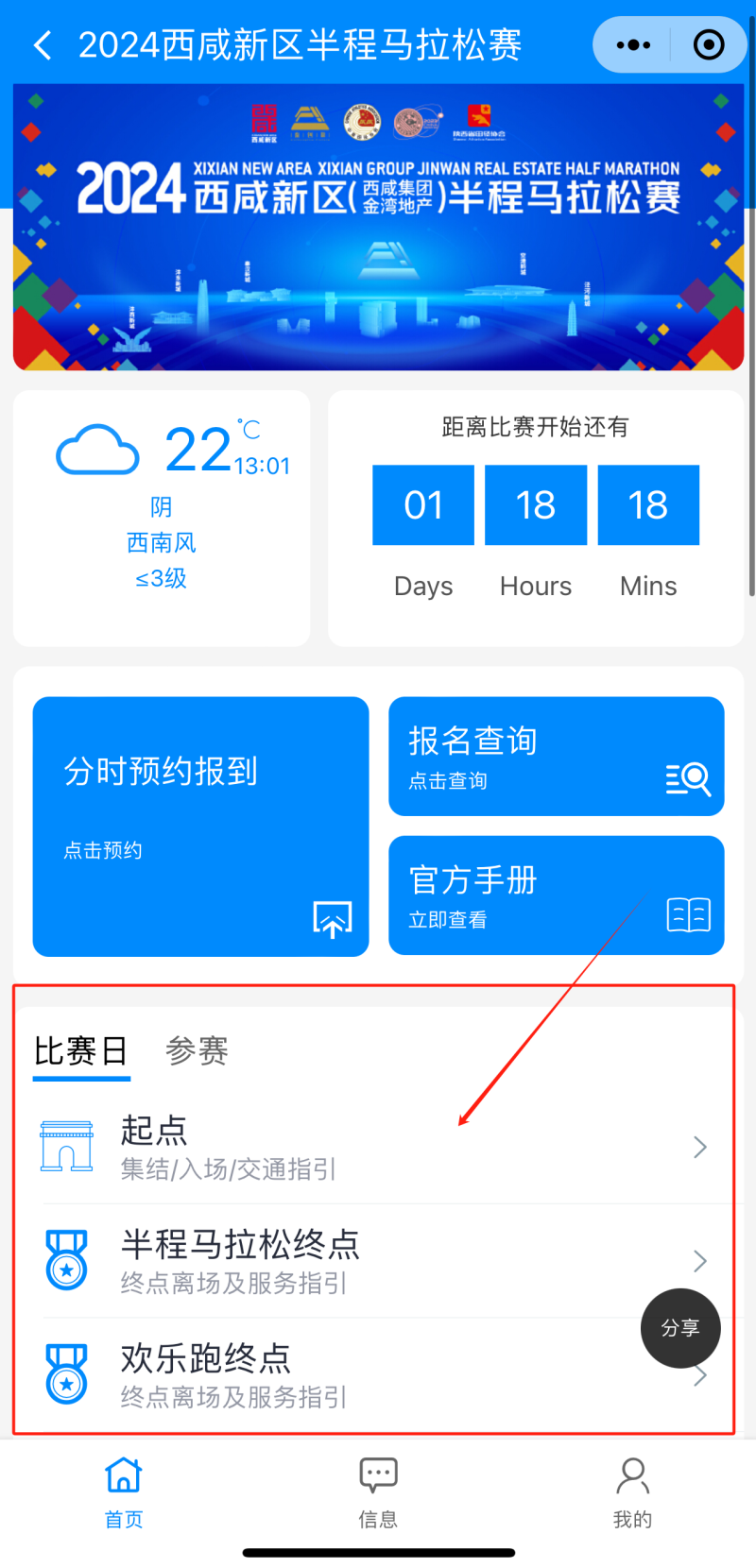
Task: Open the mini program three-dot menu
Action: [x=632, y=45]
